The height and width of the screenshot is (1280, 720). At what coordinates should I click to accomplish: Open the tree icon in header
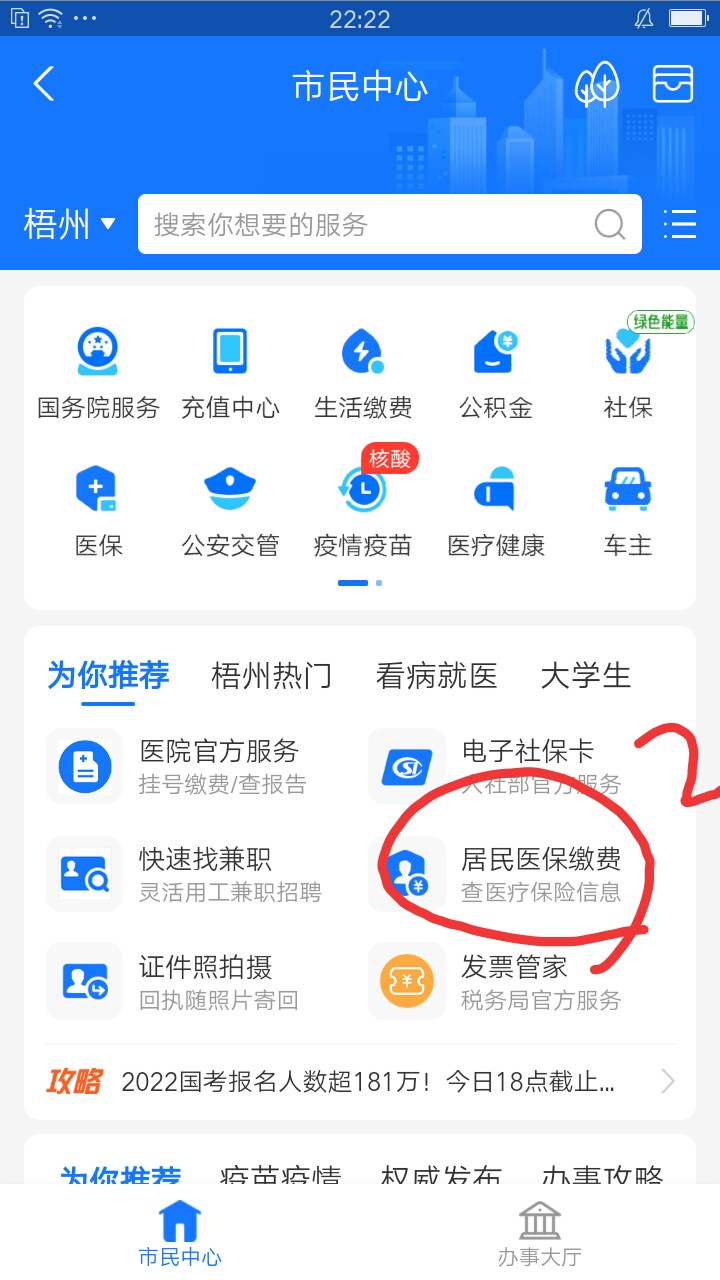click(597, 85)
